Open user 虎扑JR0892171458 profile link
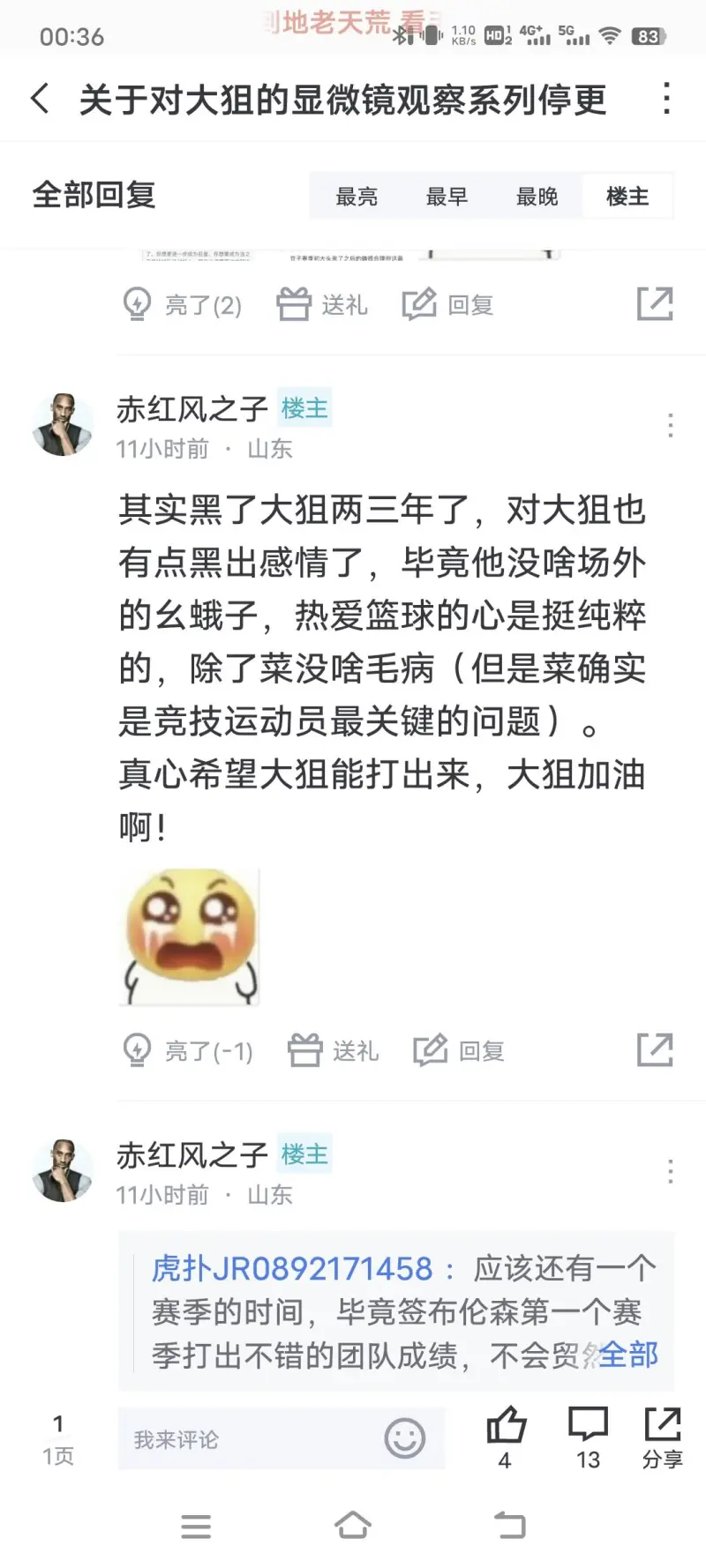 [x=292, y=1268]
